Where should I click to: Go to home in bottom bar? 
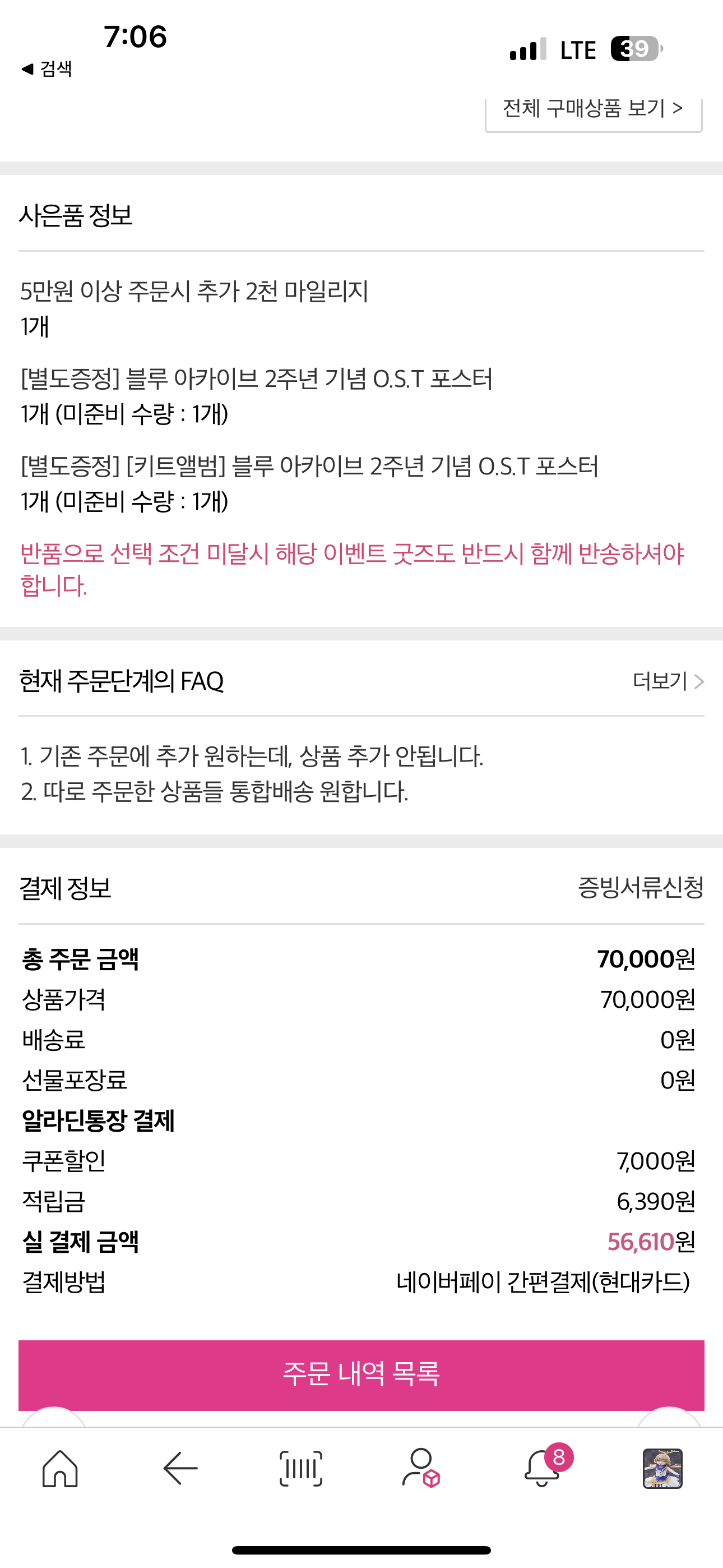[61, 1468]
